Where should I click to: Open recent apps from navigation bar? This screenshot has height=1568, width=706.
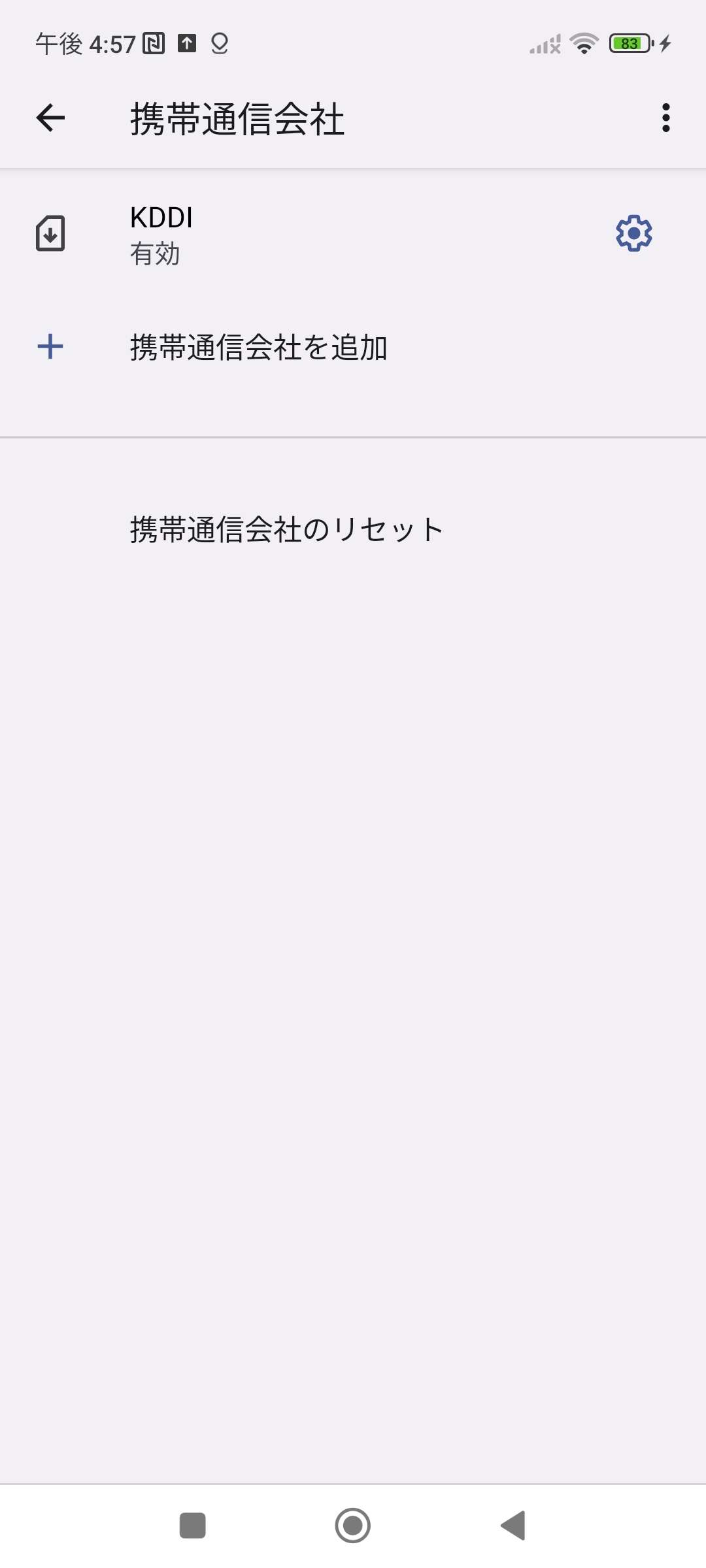193,1526
